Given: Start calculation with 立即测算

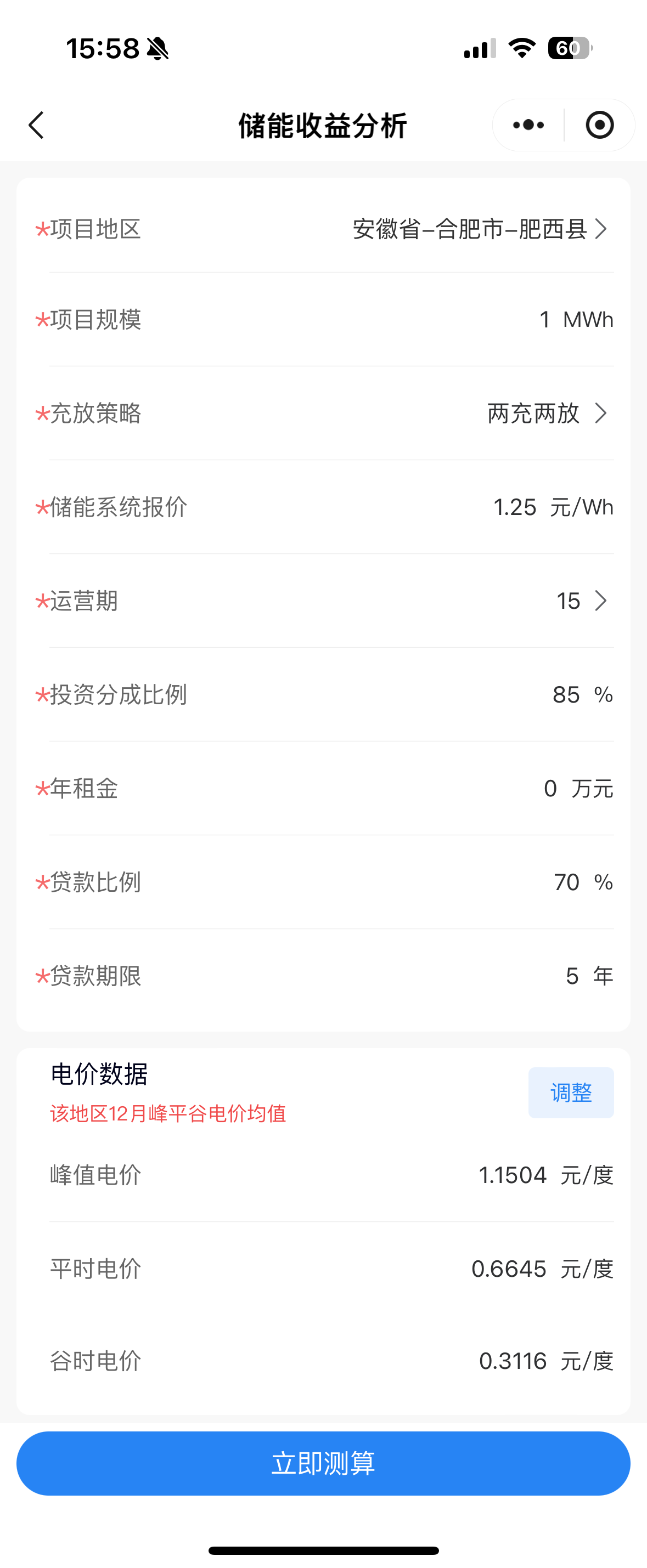Looking at the screenshot, I should coord(324,1463).
